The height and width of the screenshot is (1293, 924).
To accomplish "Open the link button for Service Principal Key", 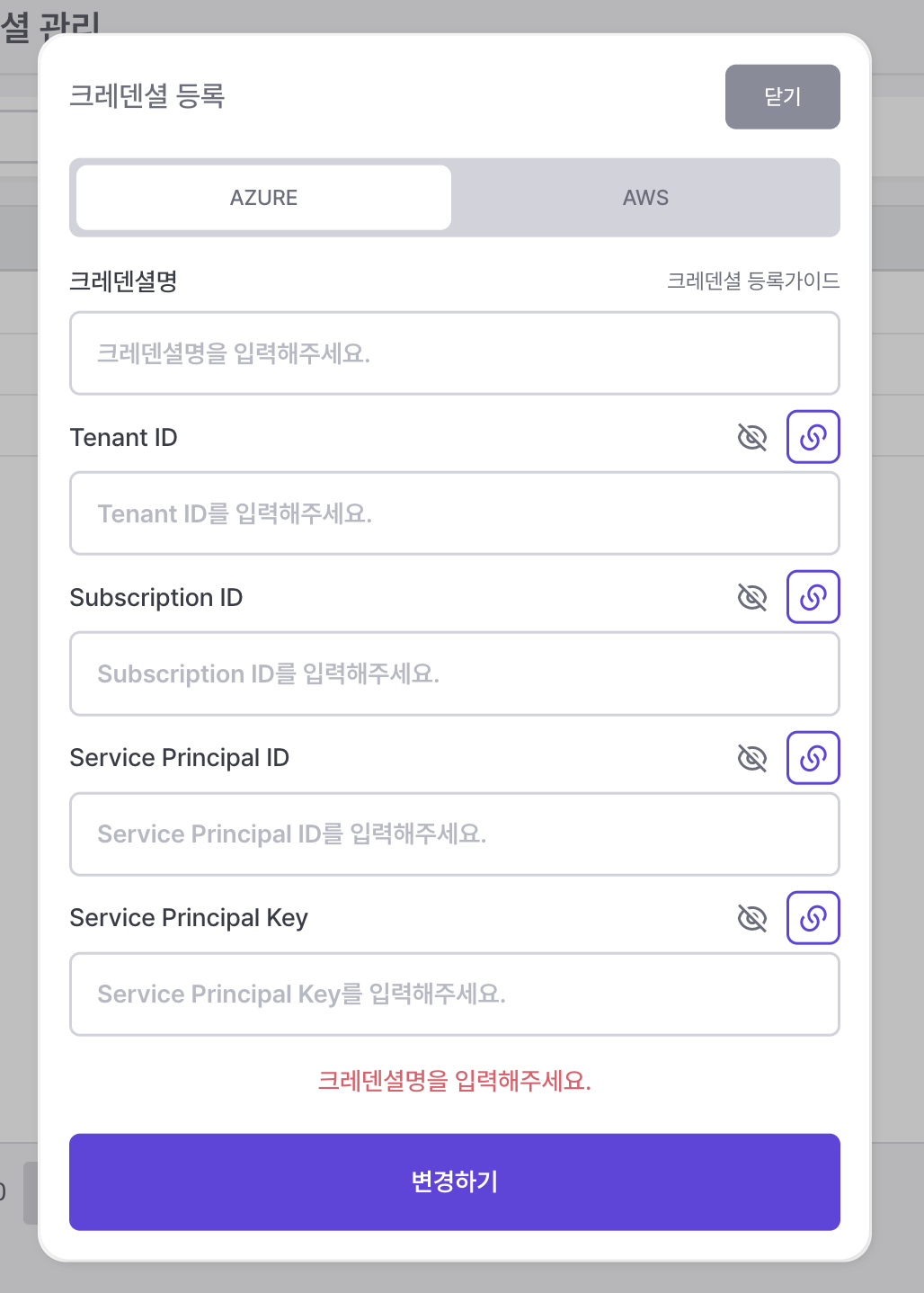I will click(x=813, y=917).
